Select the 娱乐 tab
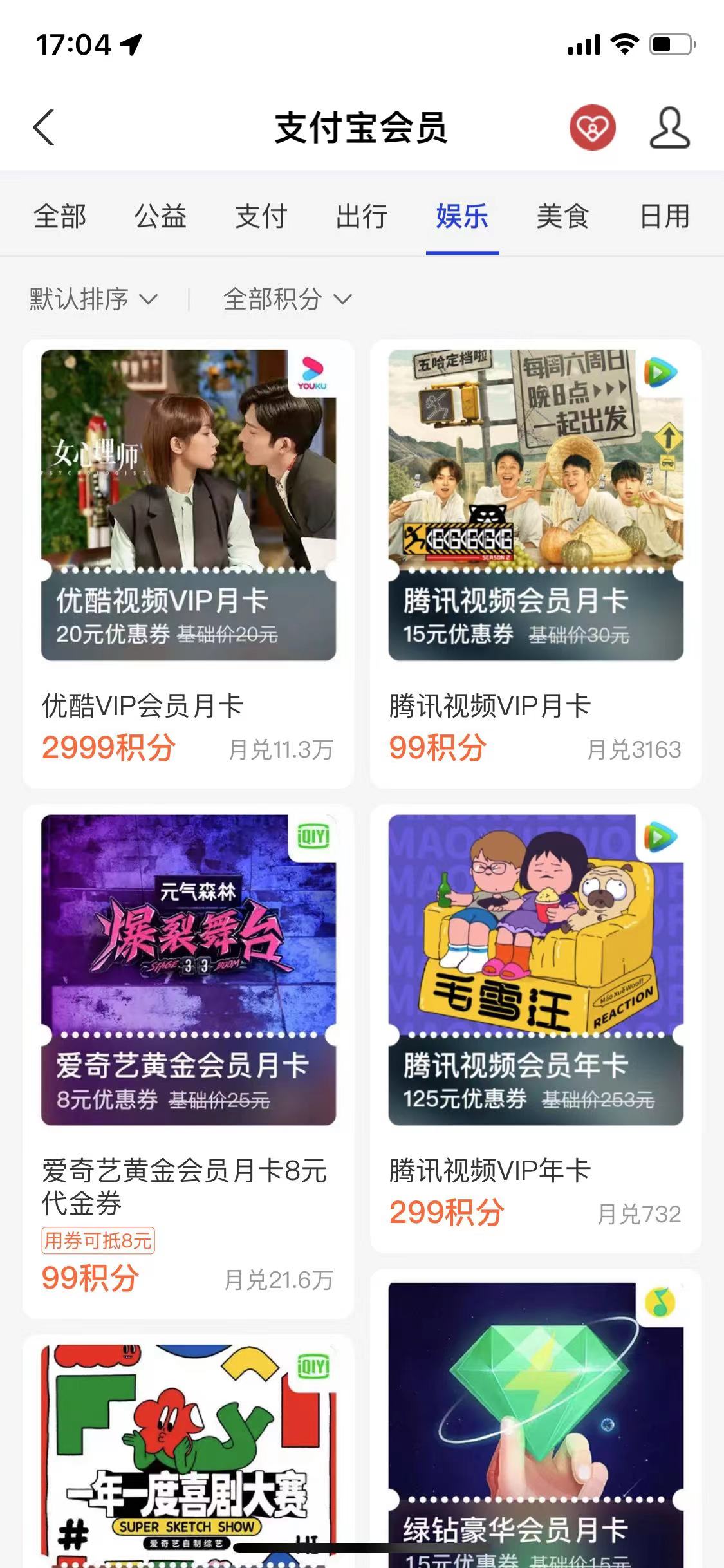 coord(462,216)
